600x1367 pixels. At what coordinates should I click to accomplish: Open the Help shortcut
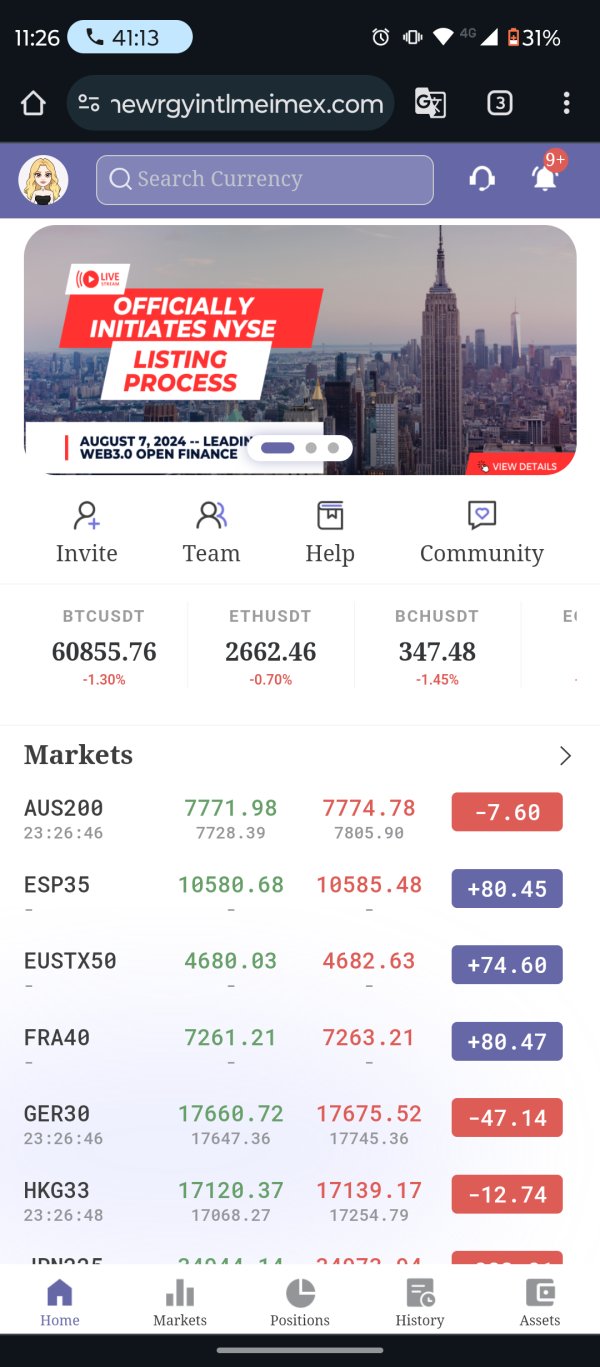[330, 533]
